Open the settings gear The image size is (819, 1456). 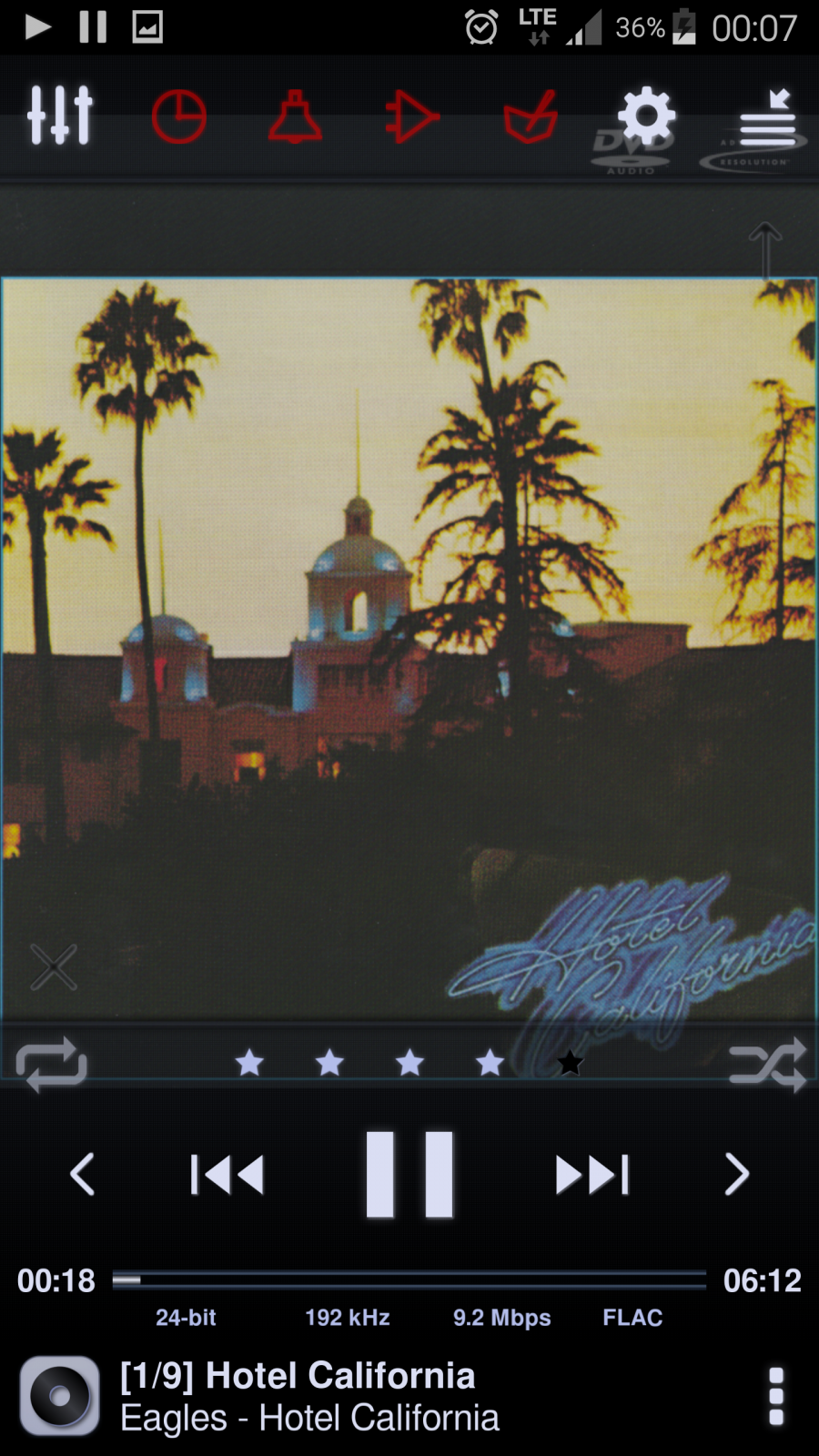[x=647, y=116]
